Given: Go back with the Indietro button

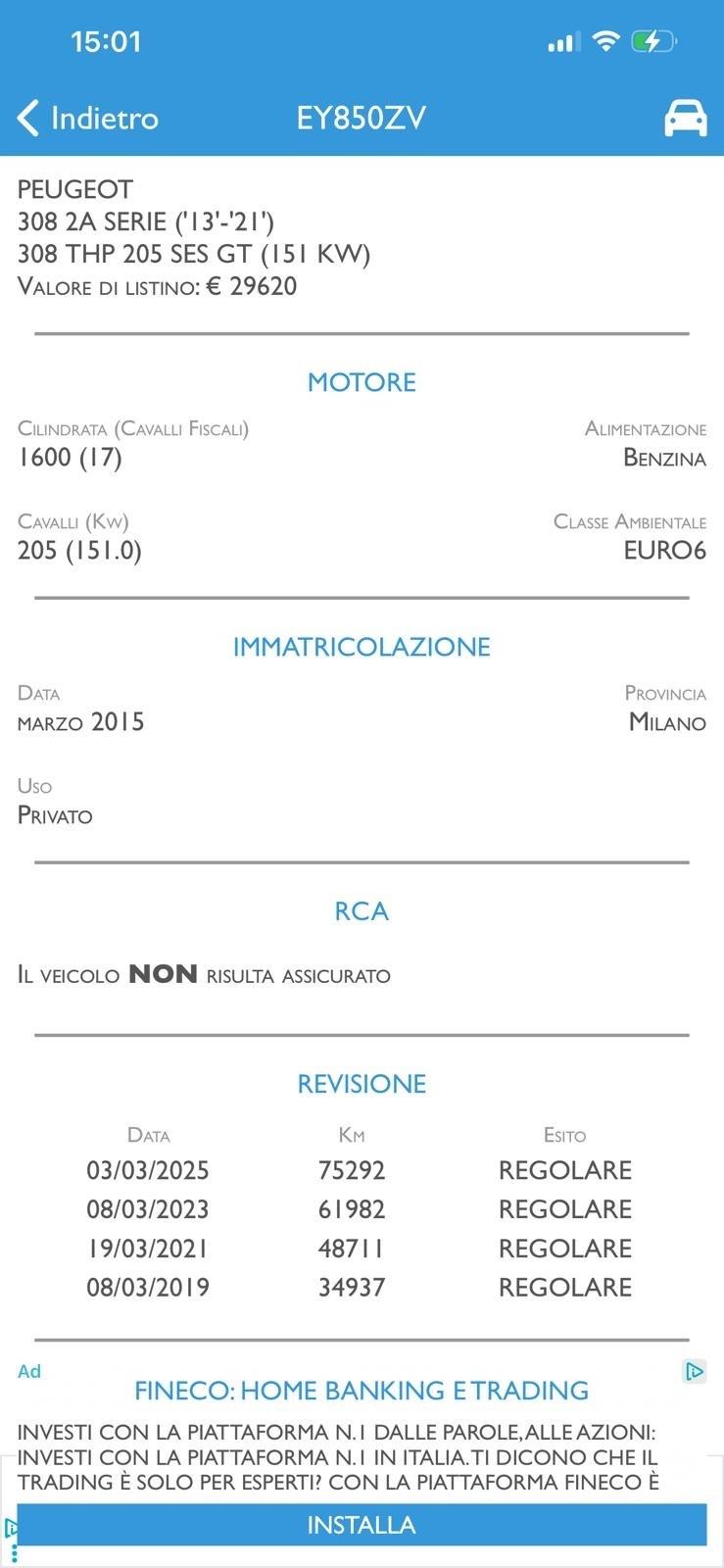Looking at the screenshot, I should coord(88,119).
